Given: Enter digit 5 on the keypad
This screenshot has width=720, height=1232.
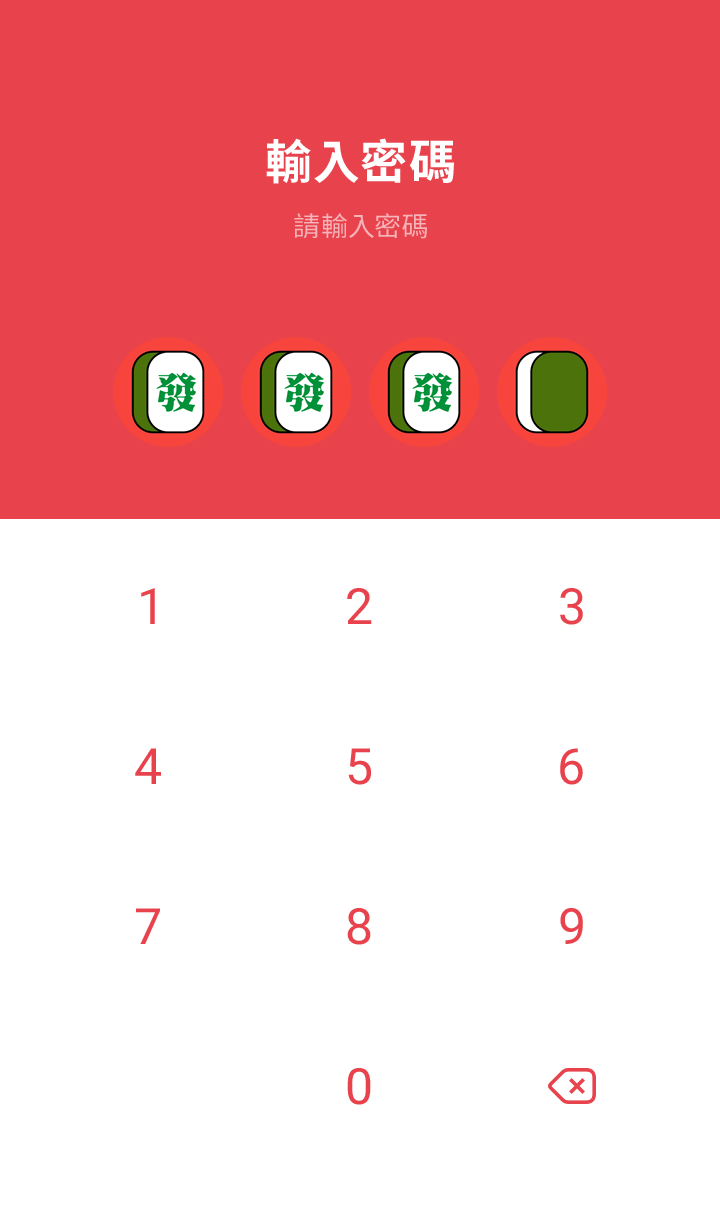Looking at the screenshot, I should pyautogui.click(x=359, y=767).
